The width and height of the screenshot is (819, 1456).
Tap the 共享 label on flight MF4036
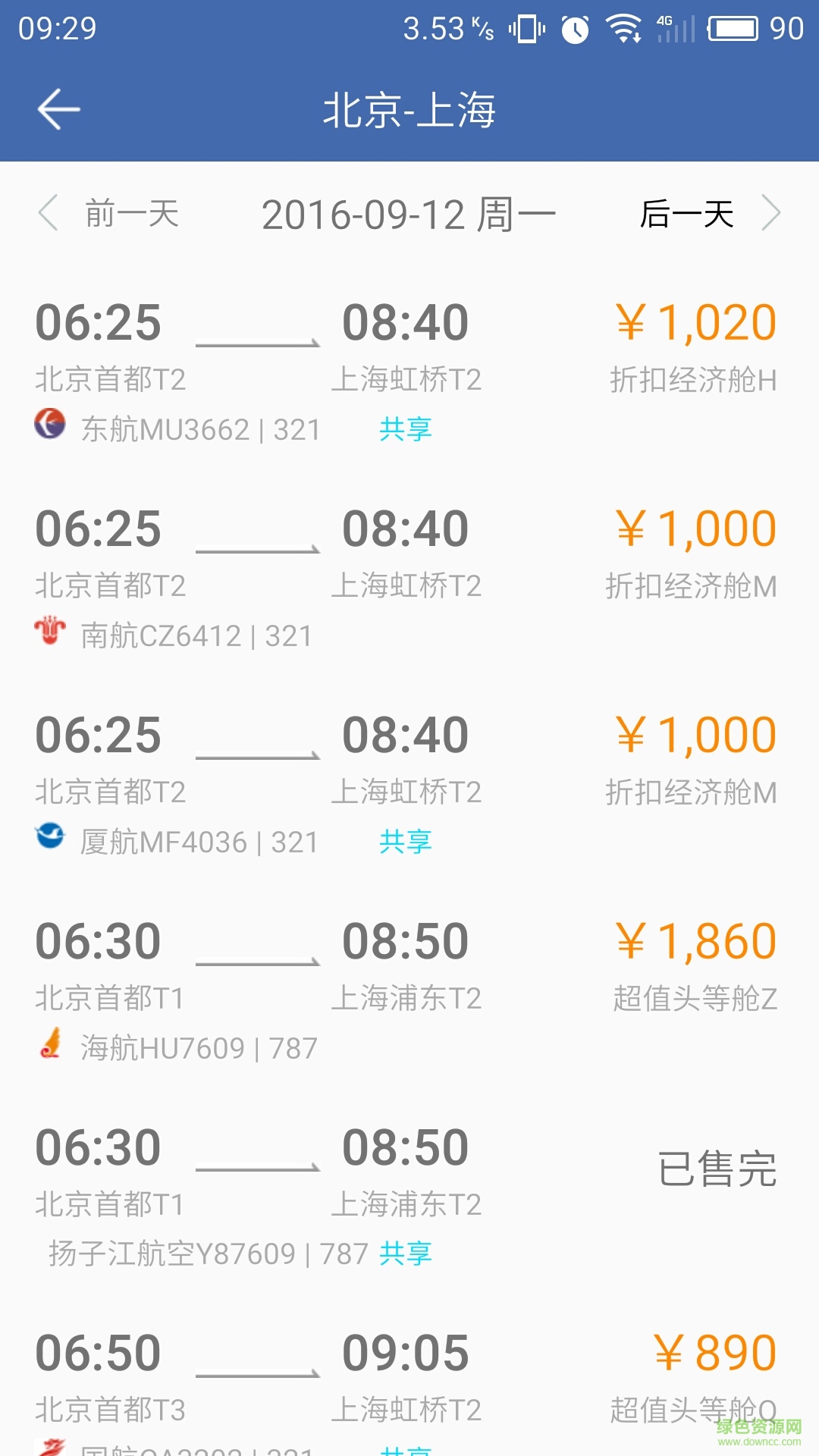click(405, 840)
